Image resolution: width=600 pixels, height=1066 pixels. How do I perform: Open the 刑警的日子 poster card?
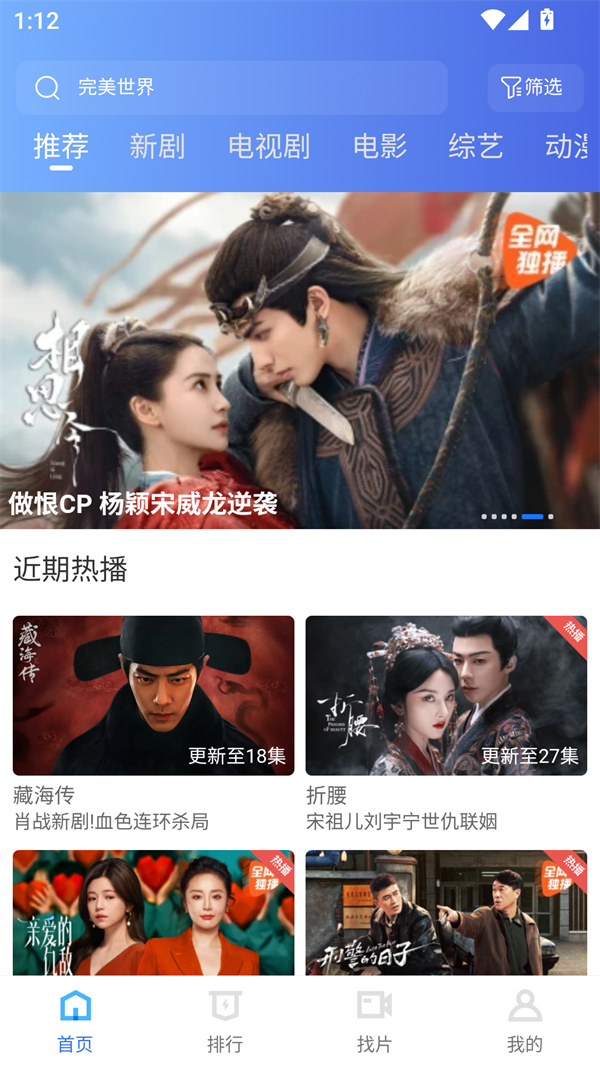coord(446,912)
